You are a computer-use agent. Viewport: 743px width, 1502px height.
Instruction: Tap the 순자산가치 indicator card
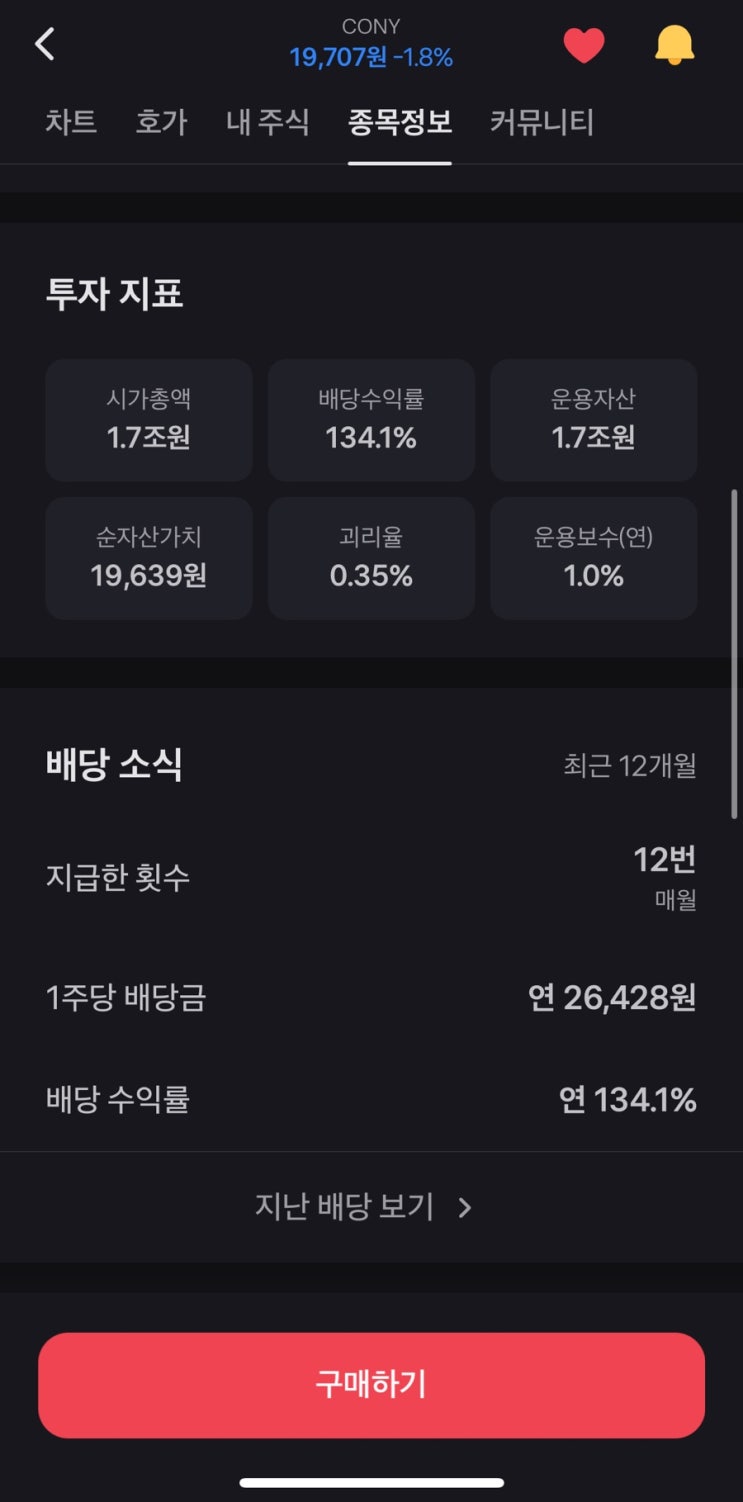pyautogui.click(x=148, y=557)
